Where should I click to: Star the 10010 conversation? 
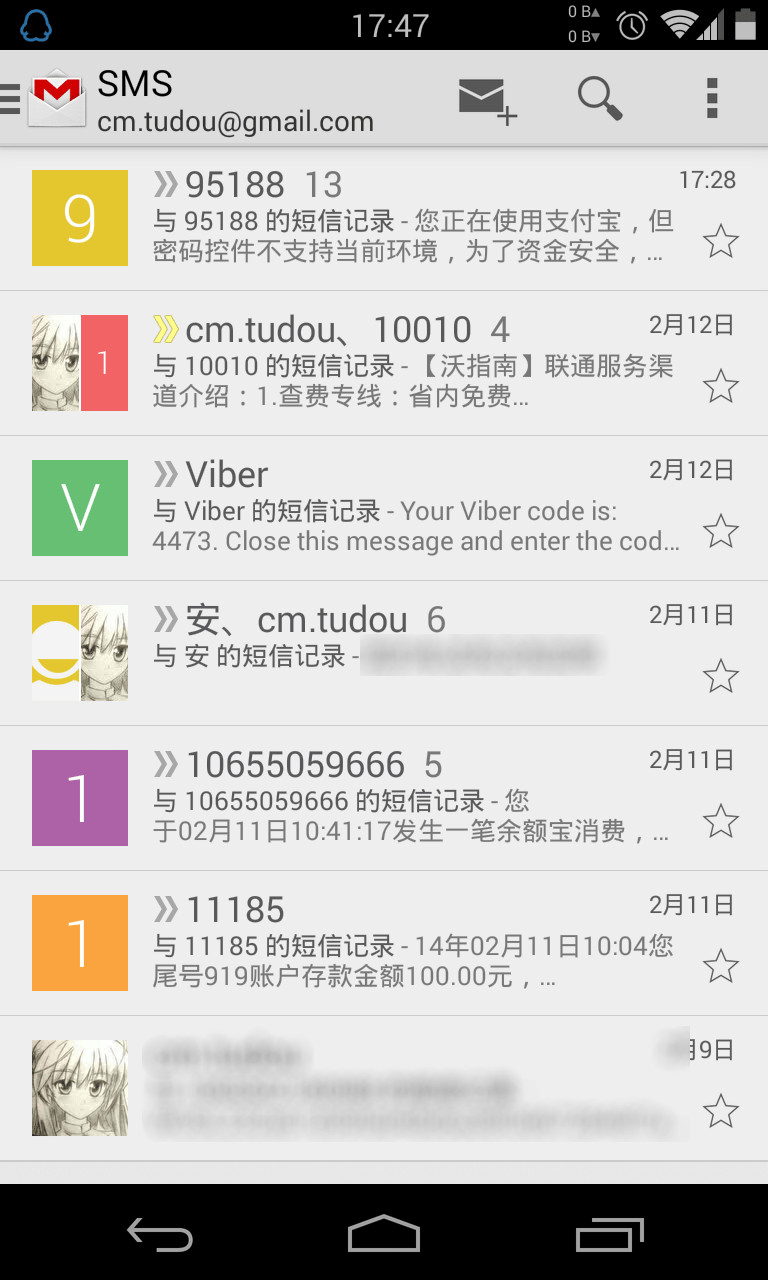pos(720,386)
